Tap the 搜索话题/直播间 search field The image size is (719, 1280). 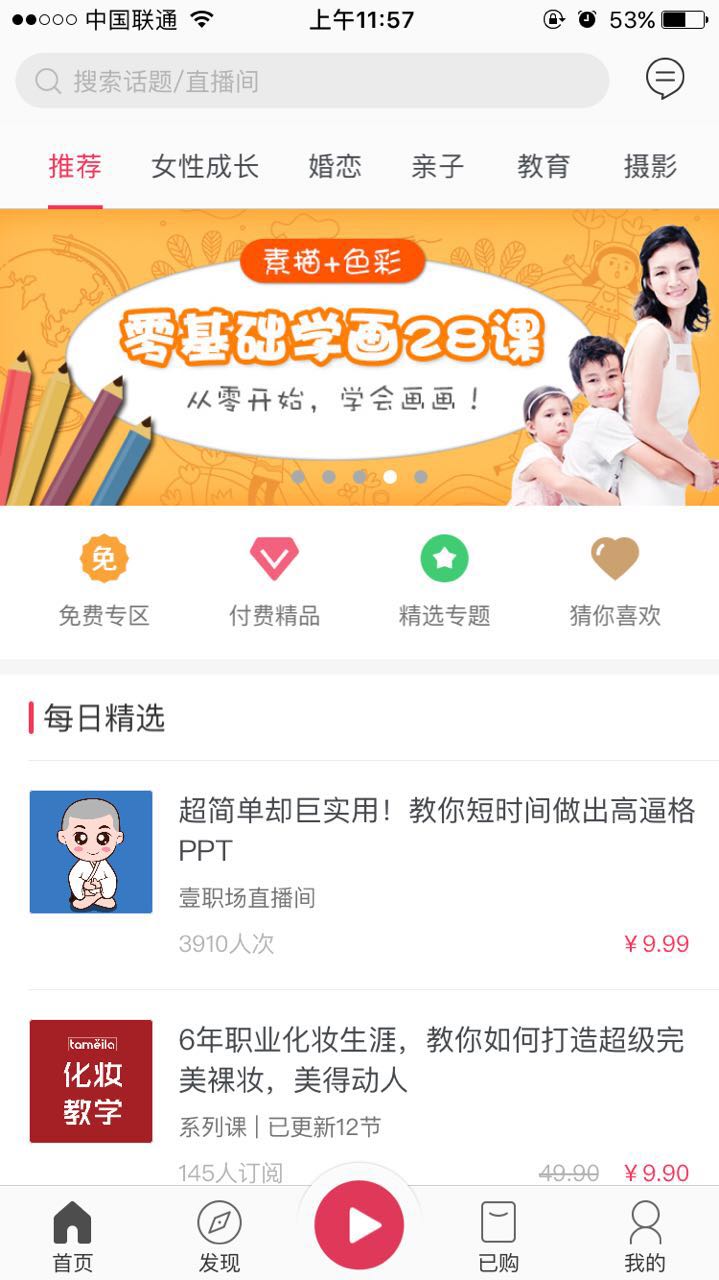click(x=310, y=81)
